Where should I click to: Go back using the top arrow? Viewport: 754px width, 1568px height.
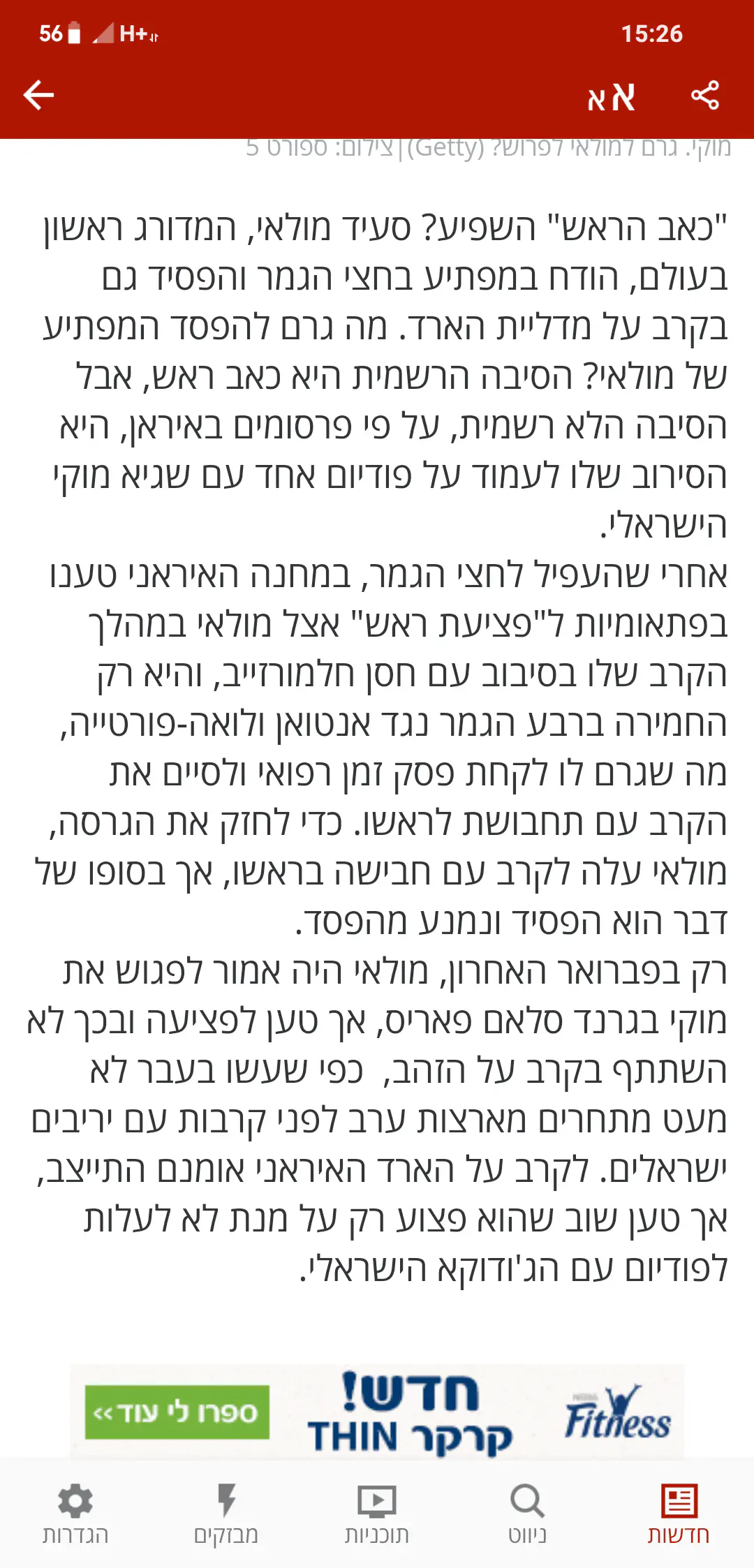[x=38, y=95]
